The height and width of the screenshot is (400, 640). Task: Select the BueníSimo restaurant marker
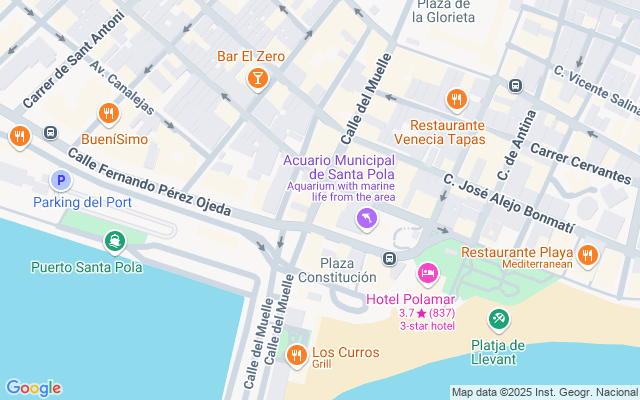coord(108,114)
